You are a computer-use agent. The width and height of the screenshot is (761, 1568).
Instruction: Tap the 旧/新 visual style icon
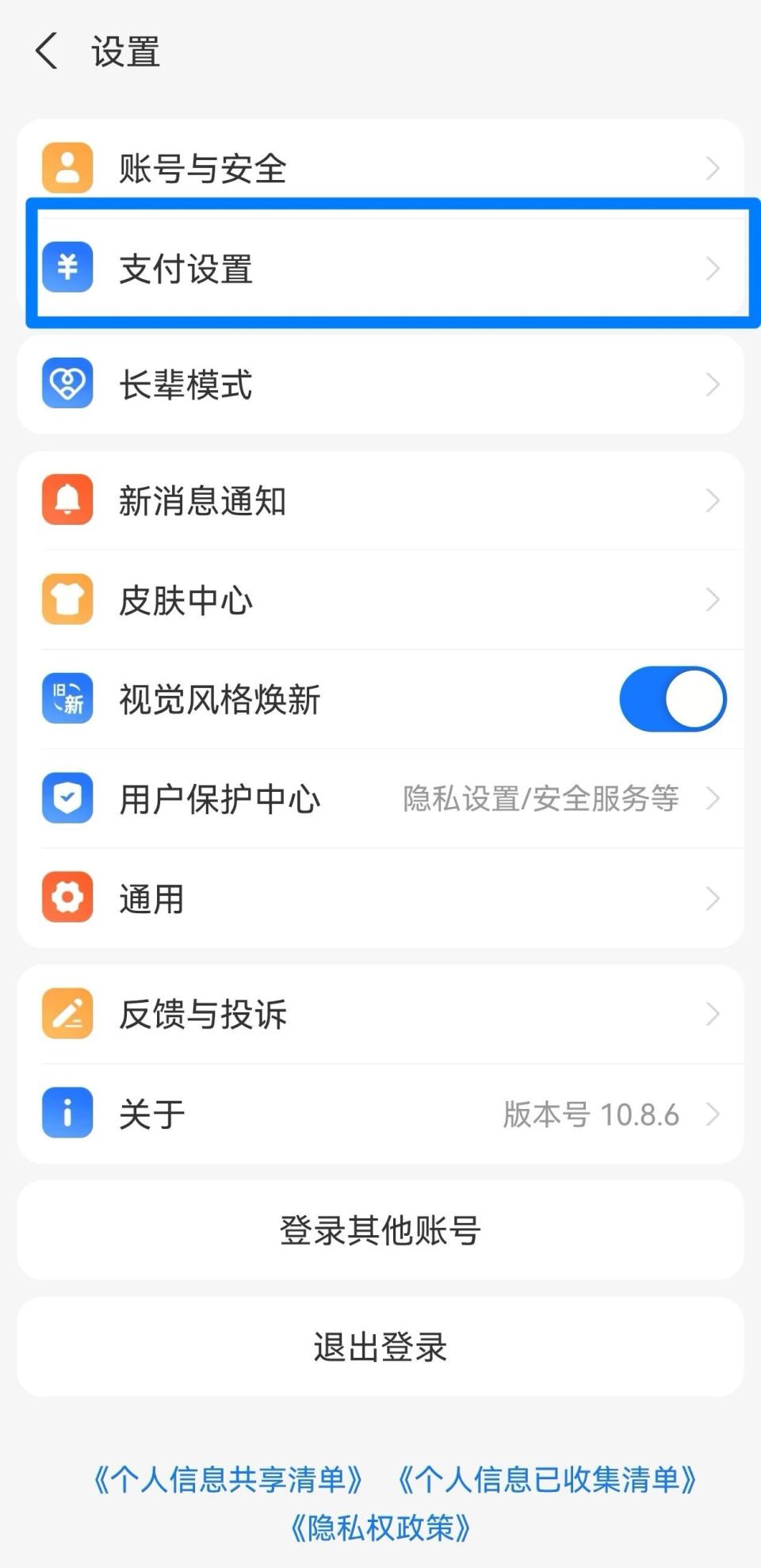67,698
